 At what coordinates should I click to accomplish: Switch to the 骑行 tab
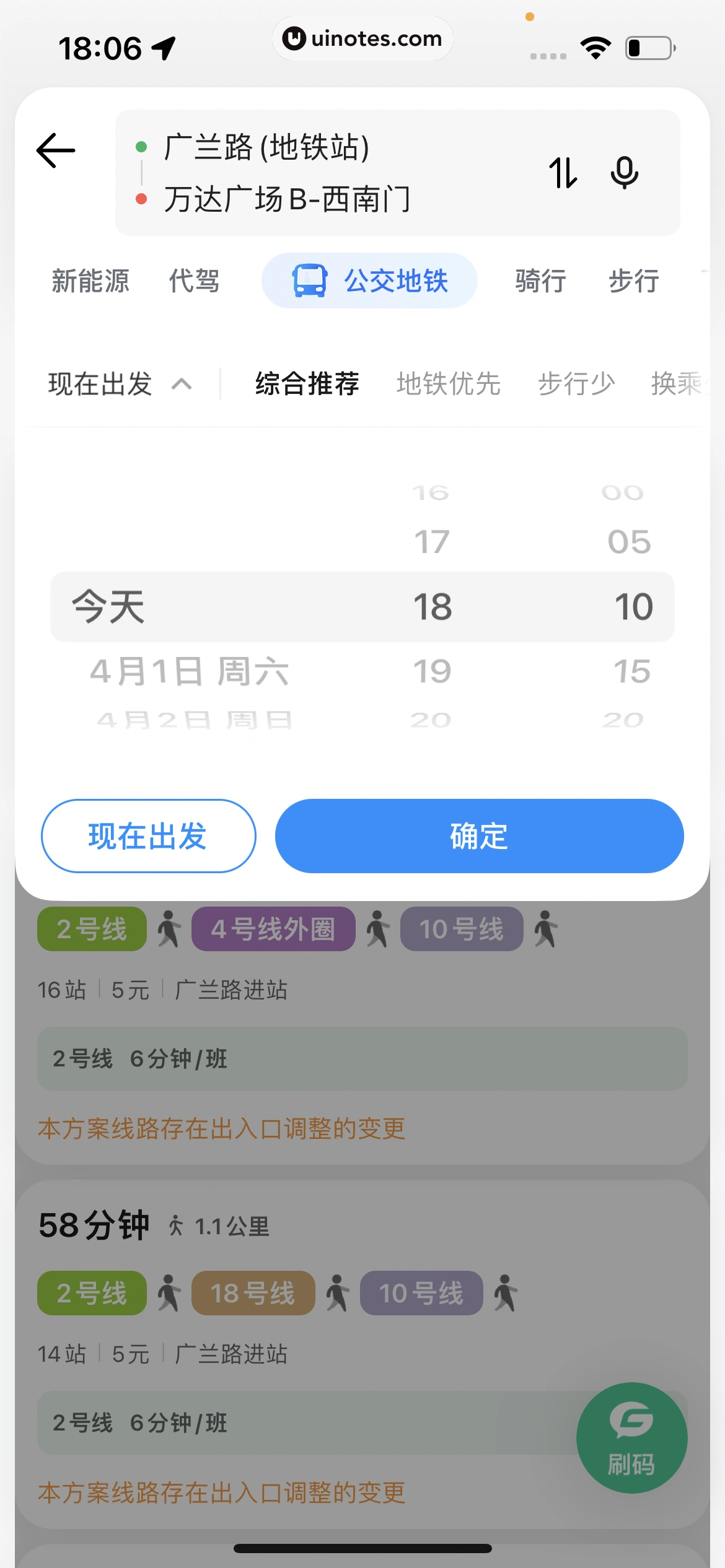coord(540,281)
